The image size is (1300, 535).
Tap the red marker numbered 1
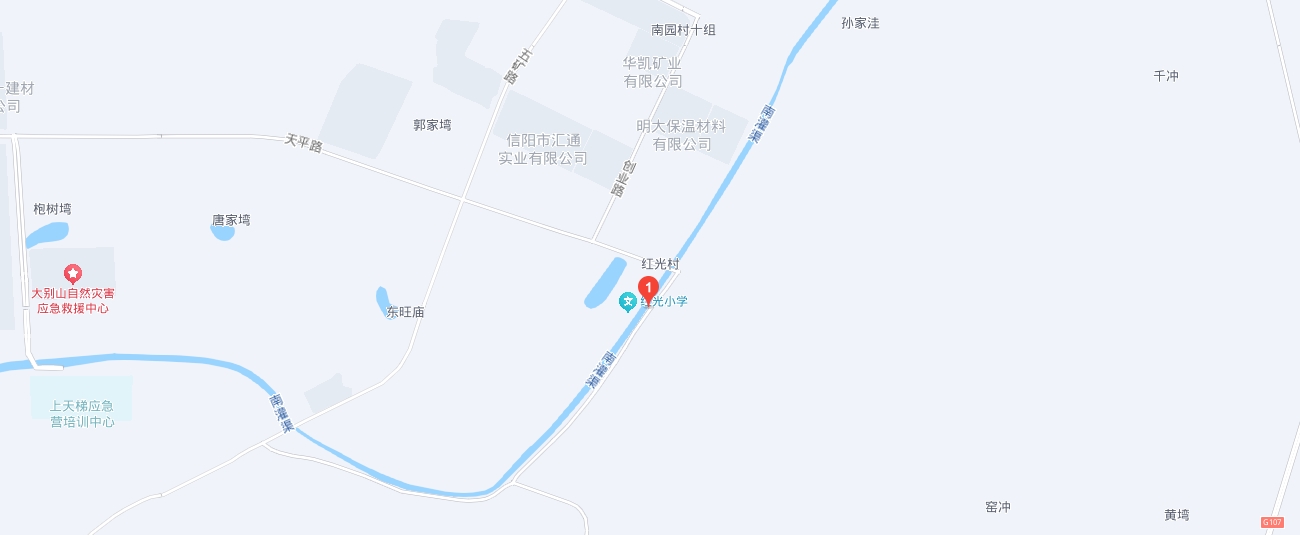pos(648,290)
